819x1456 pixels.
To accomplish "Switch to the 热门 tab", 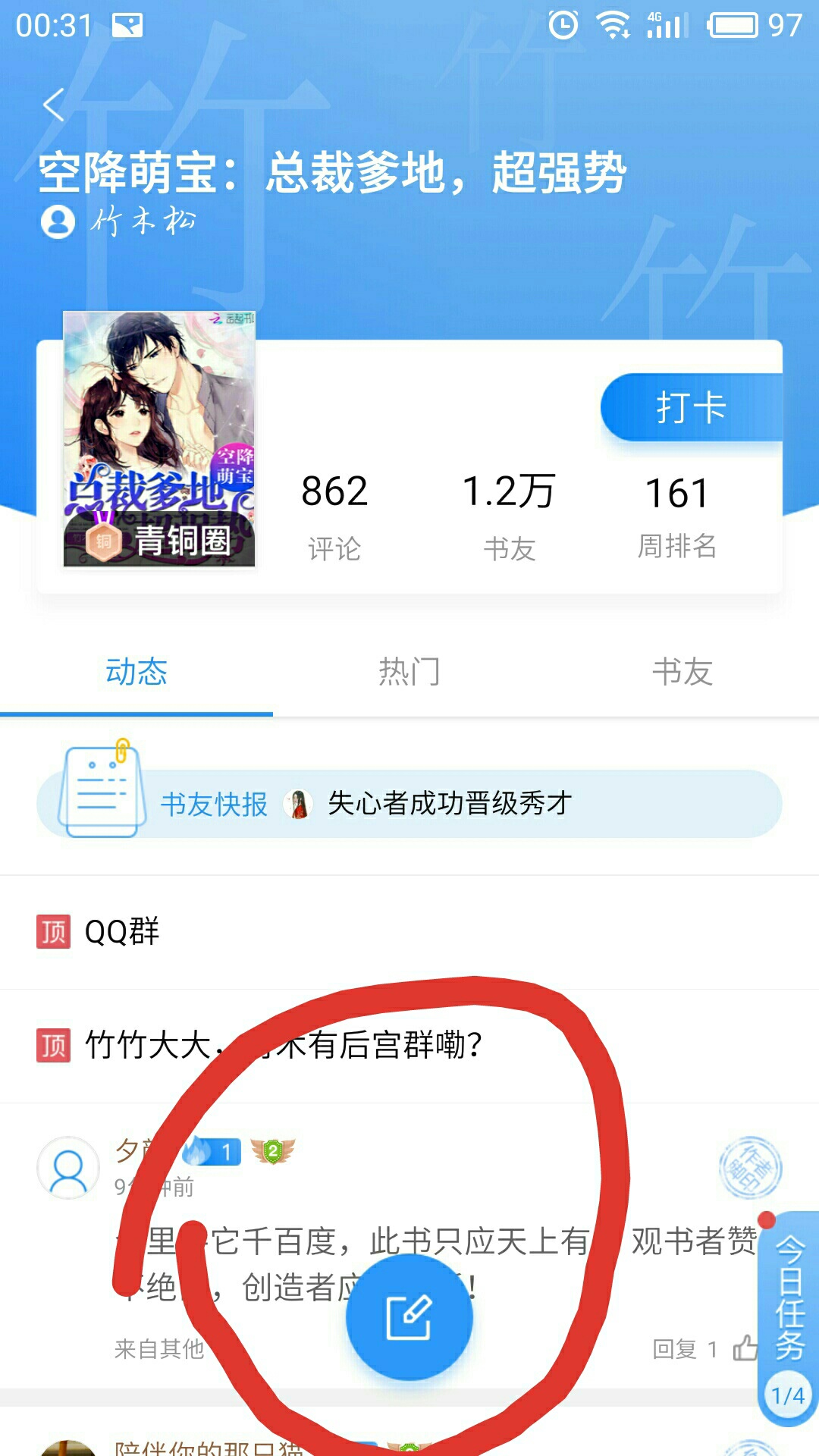I will [409, 672].
